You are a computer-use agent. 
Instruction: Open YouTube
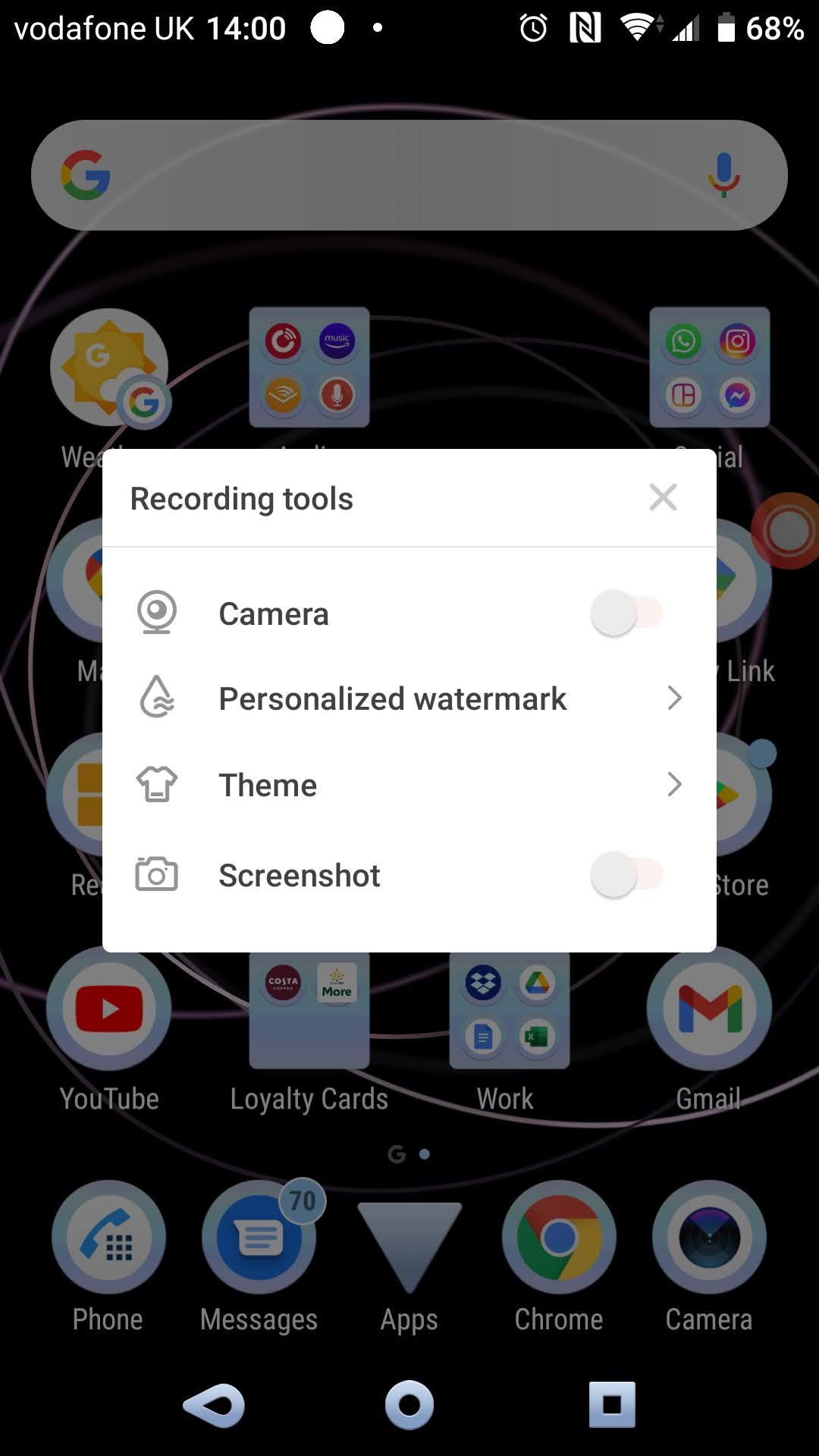tap(108, 1009)
